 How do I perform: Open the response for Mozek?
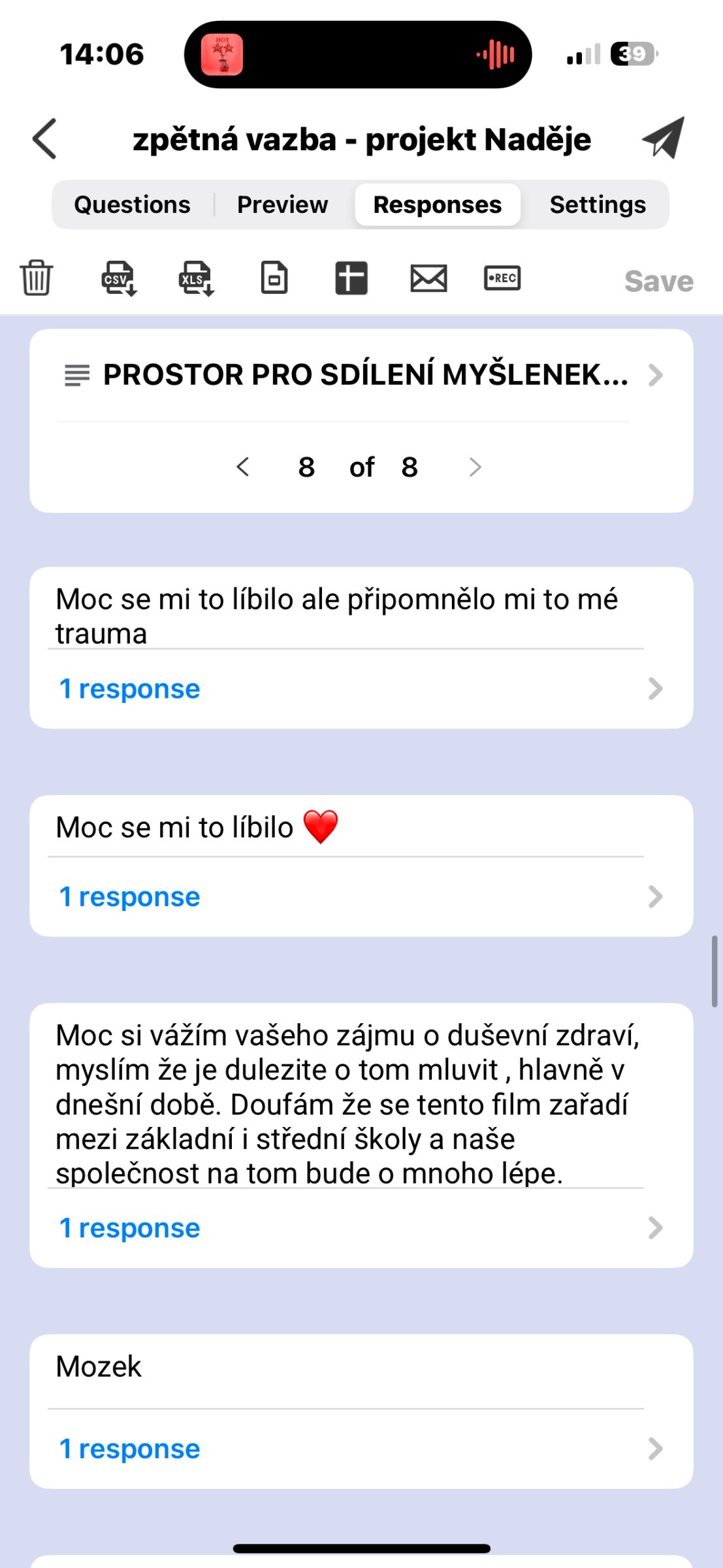click(361, 1448)
